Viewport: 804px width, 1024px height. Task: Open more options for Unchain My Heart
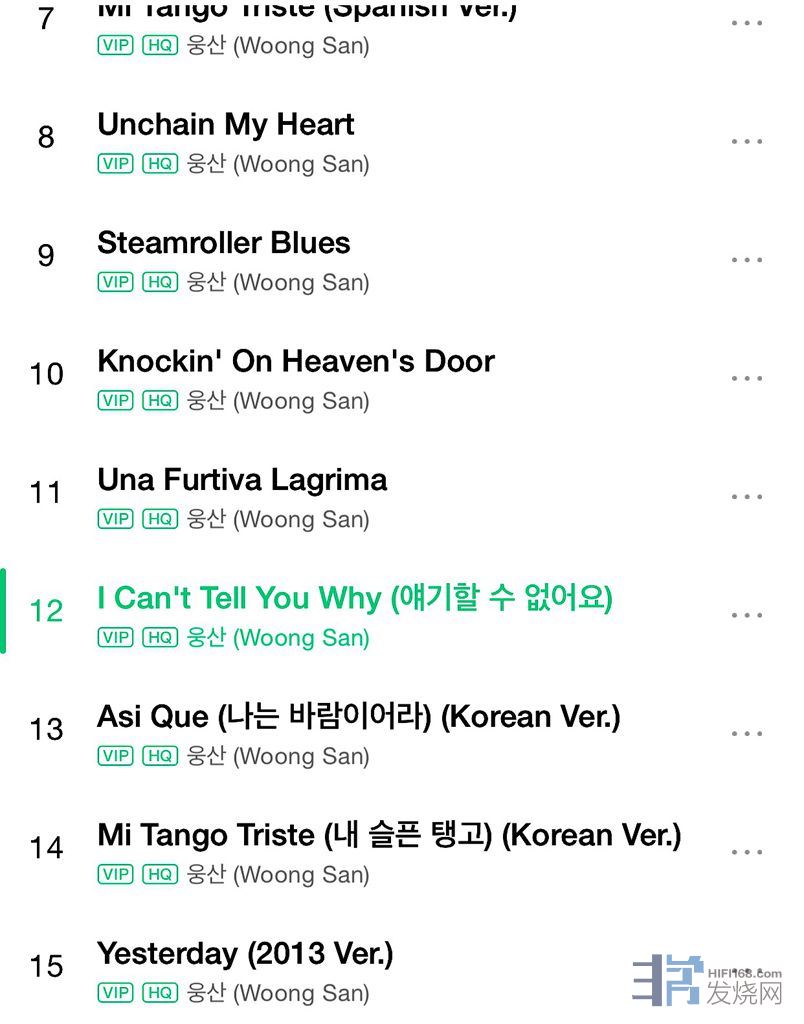tap(746, 141)
